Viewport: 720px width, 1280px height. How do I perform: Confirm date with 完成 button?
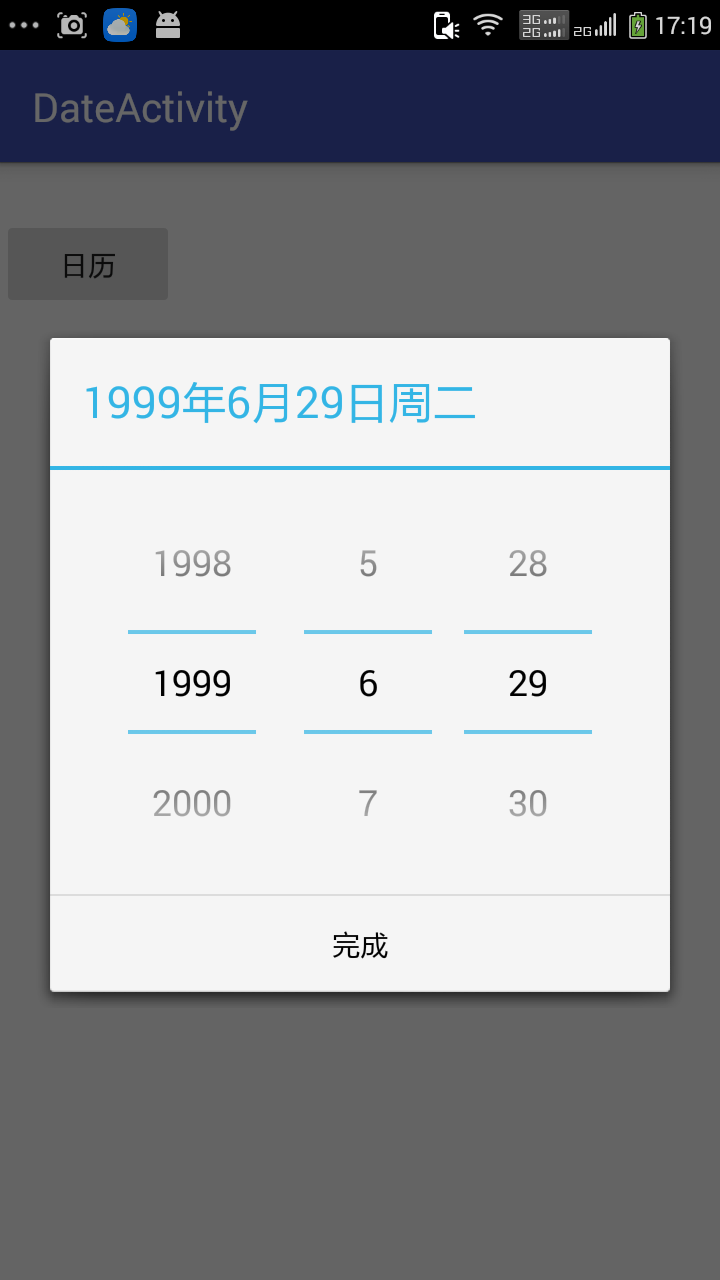tap(360, 945)
